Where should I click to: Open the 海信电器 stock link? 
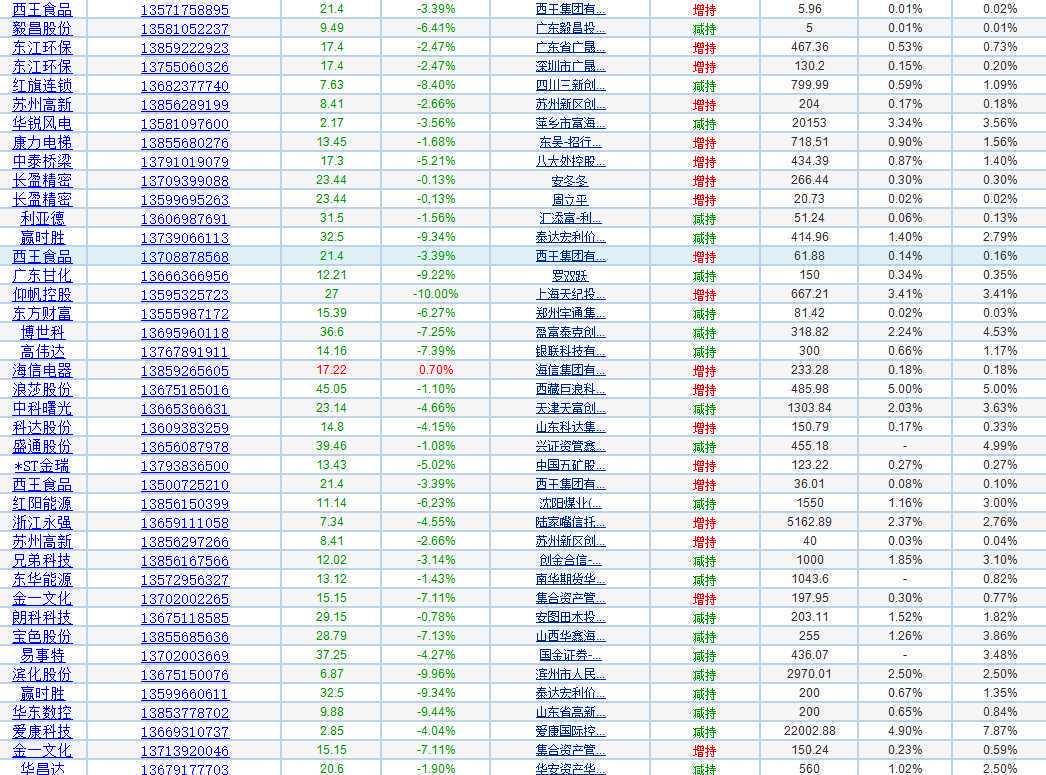[42, 371]
